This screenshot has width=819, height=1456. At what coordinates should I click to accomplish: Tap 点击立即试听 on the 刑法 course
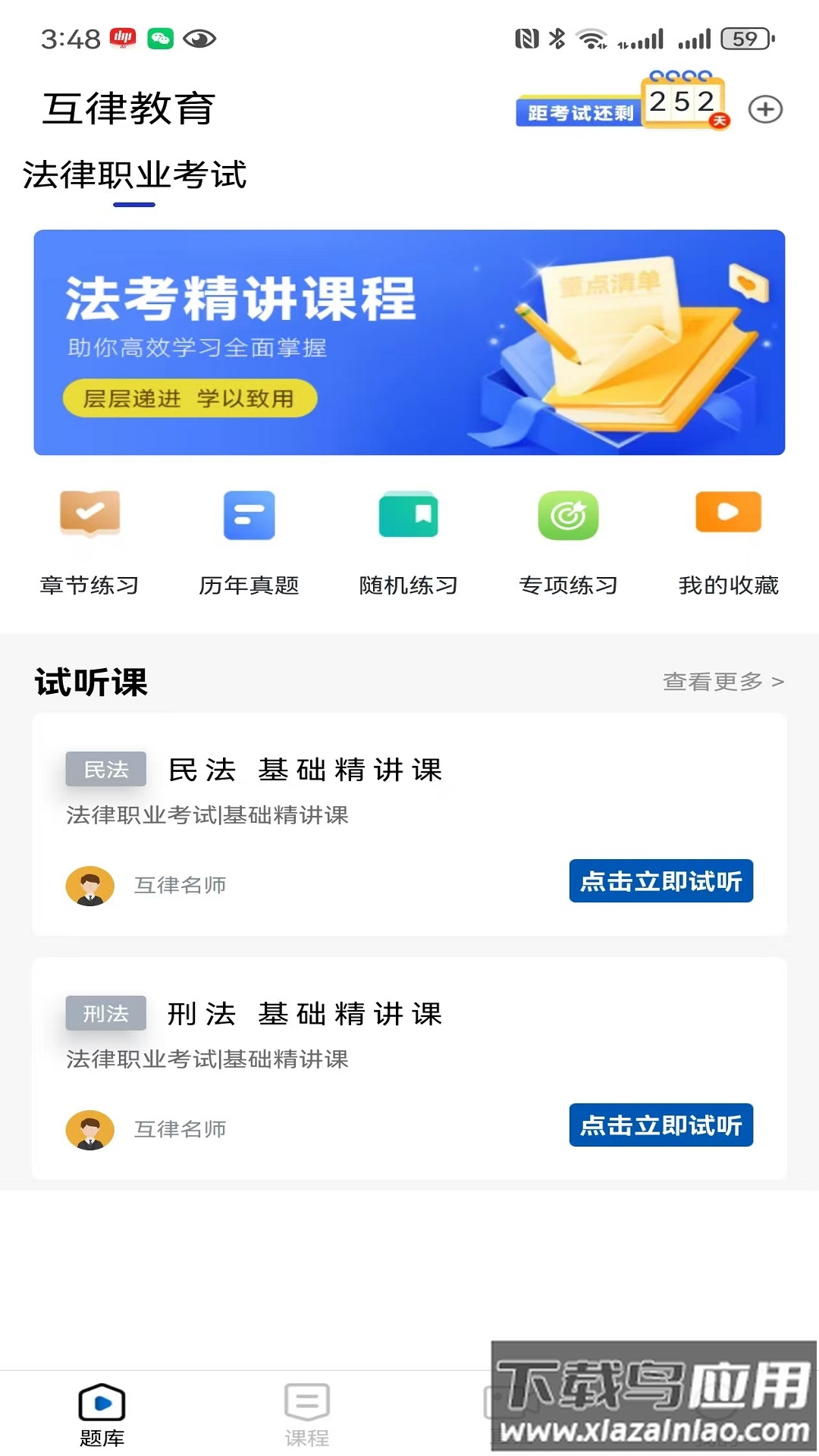[x=661, y=1126]
